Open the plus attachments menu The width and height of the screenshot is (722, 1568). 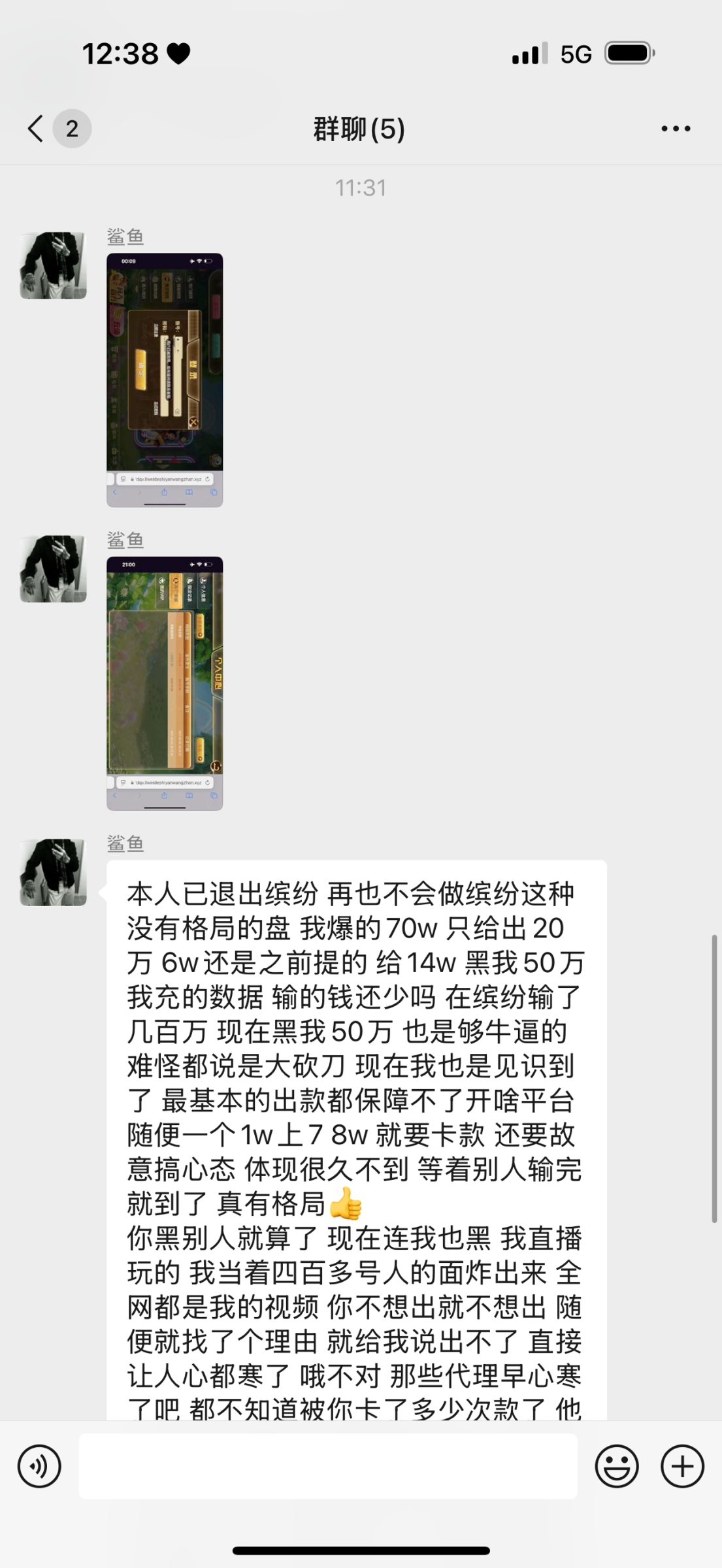click(x=682, y=1467)
